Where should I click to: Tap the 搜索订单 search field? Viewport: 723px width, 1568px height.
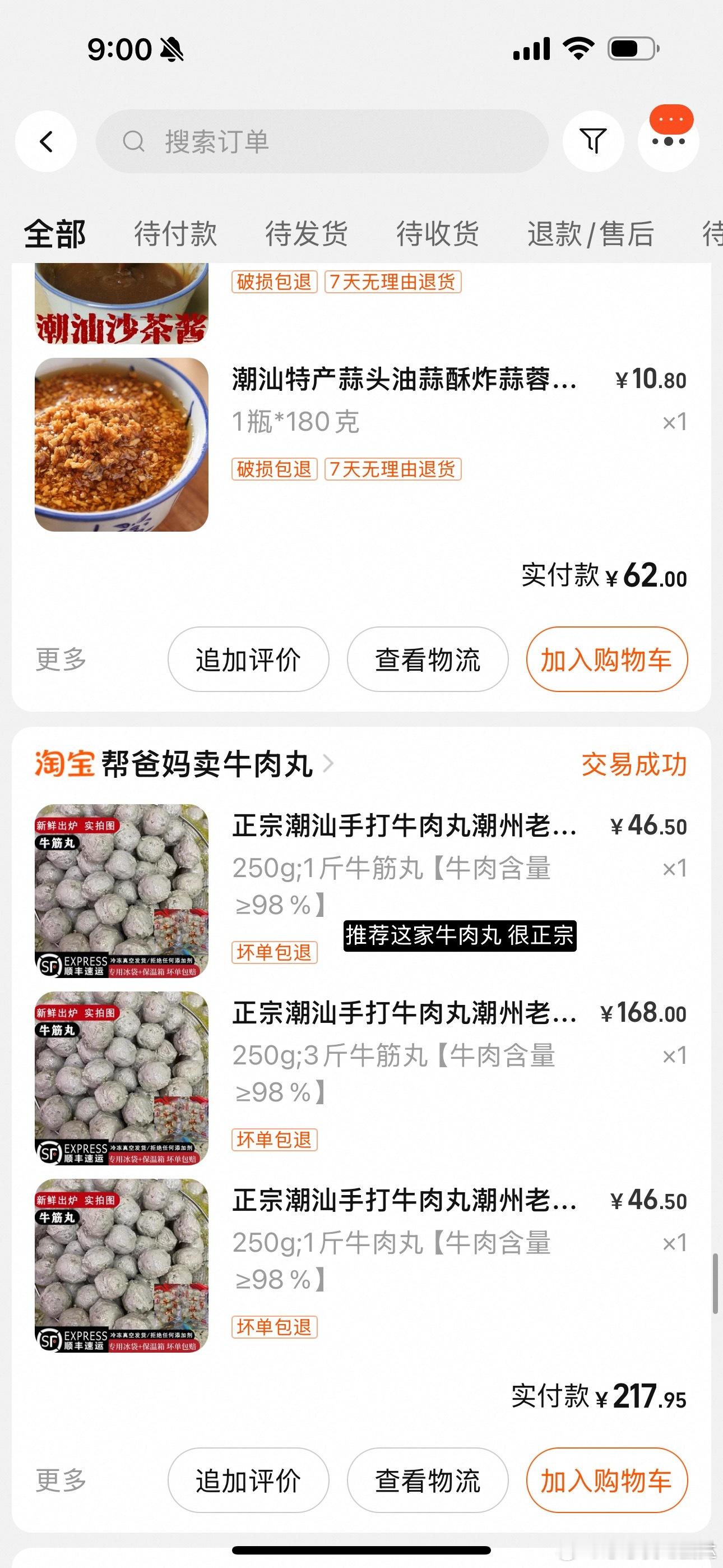pyautogui.click(x=323, y=142)
